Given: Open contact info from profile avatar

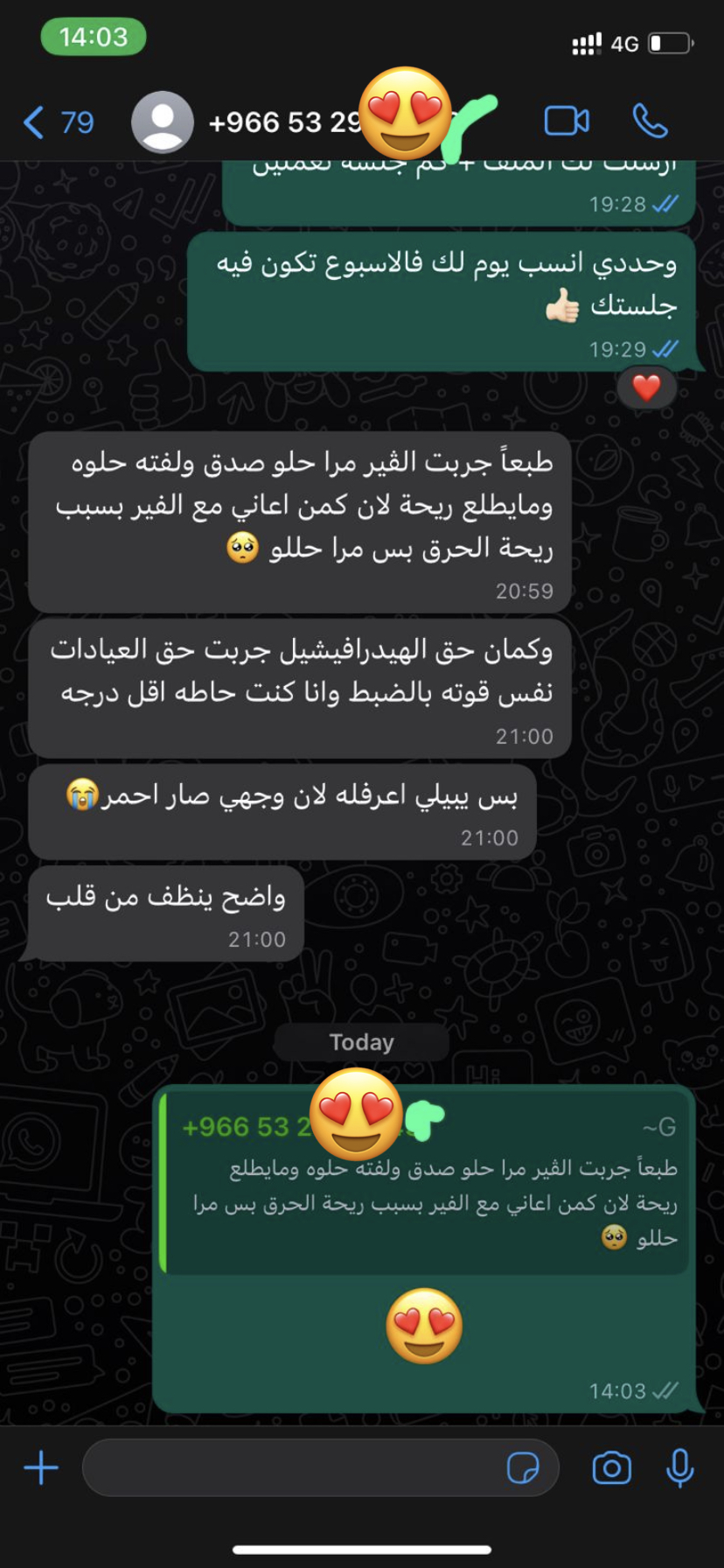Looking at the screenshot, I should click(x=163, y=122).
